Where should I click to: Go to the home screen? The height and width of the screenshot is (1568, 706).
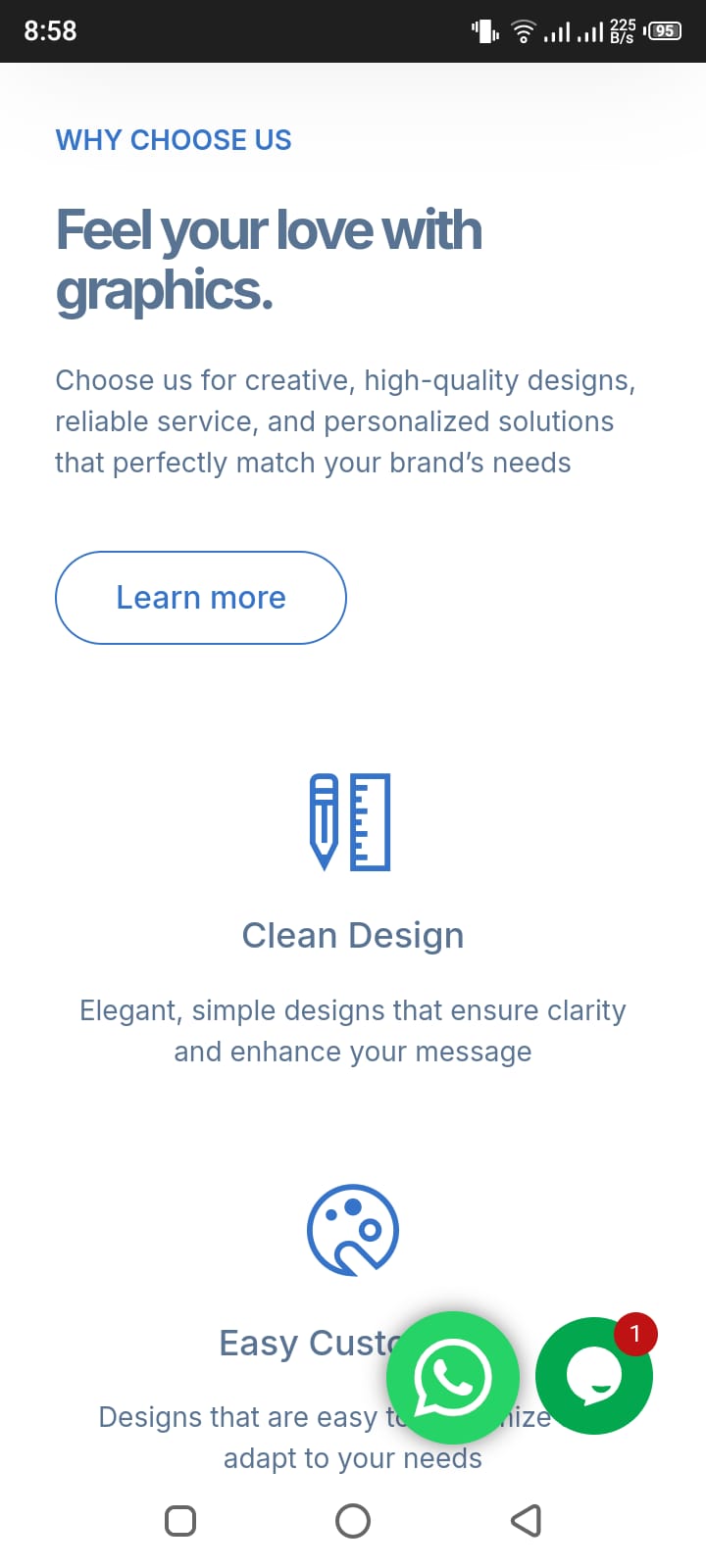(353, 1521)
